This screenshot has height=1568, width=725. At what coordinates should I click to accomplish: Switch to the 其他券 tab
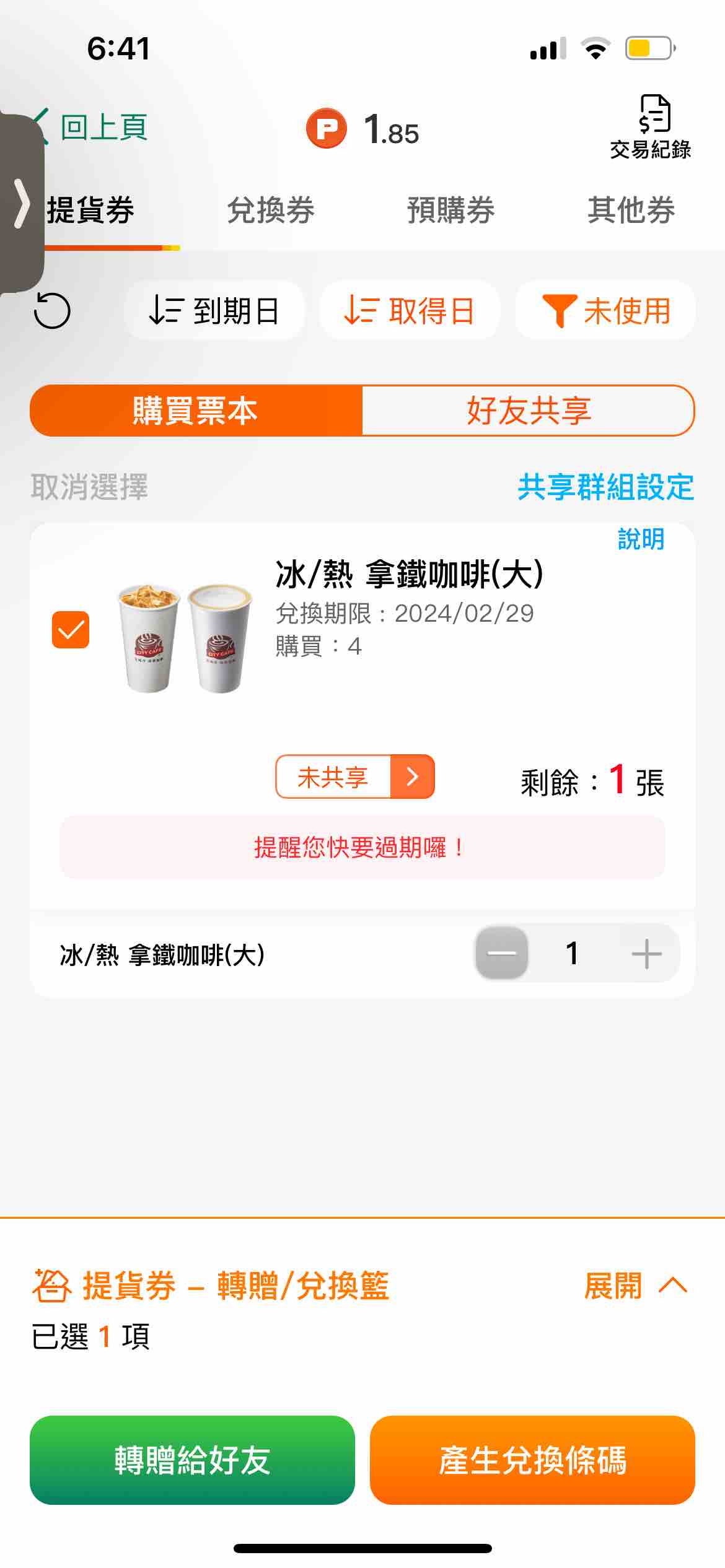tap(631, 210)
